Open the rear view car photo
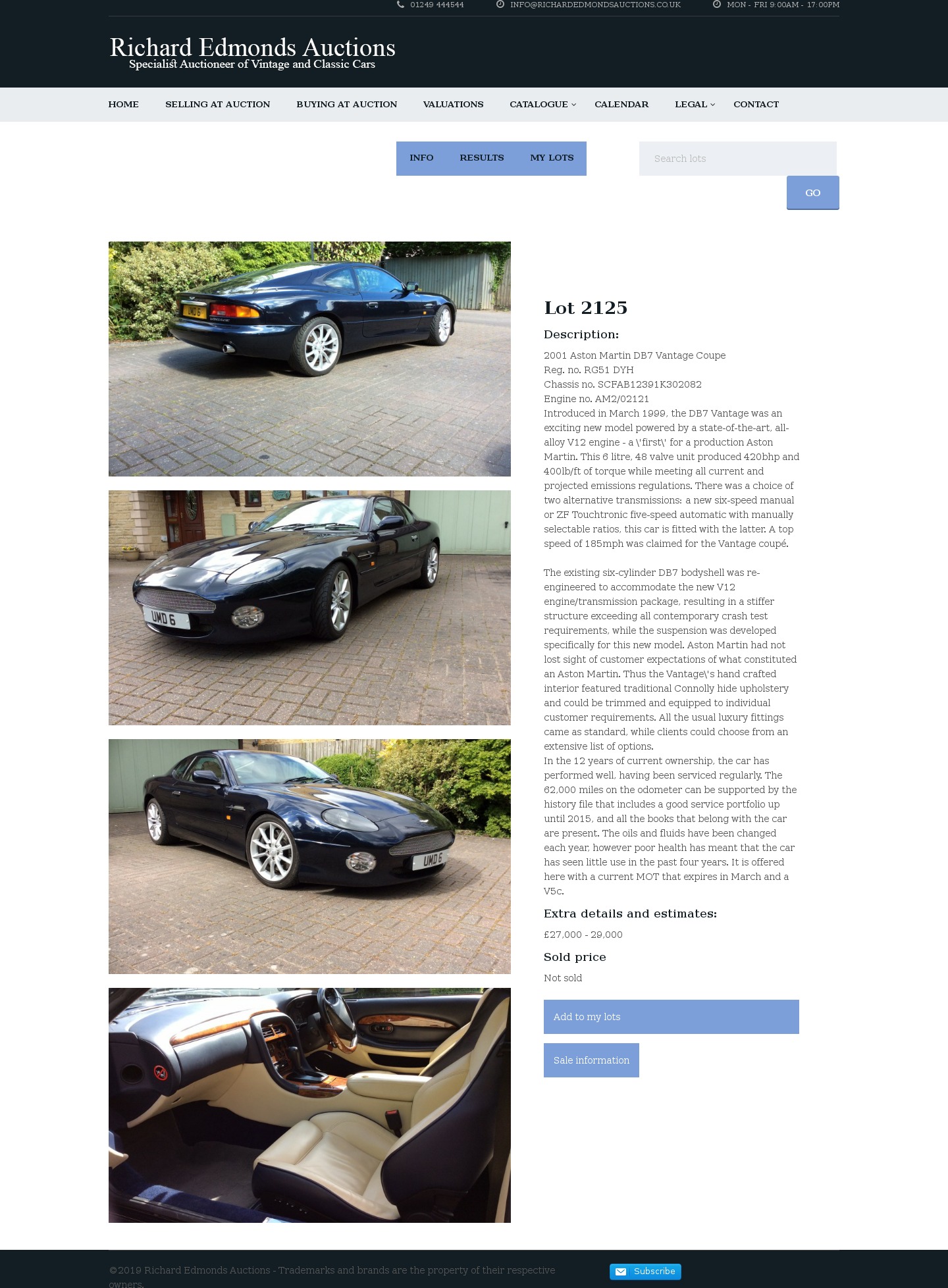The width and height of the screenshot is (948, 1288). tap(309, 359)
